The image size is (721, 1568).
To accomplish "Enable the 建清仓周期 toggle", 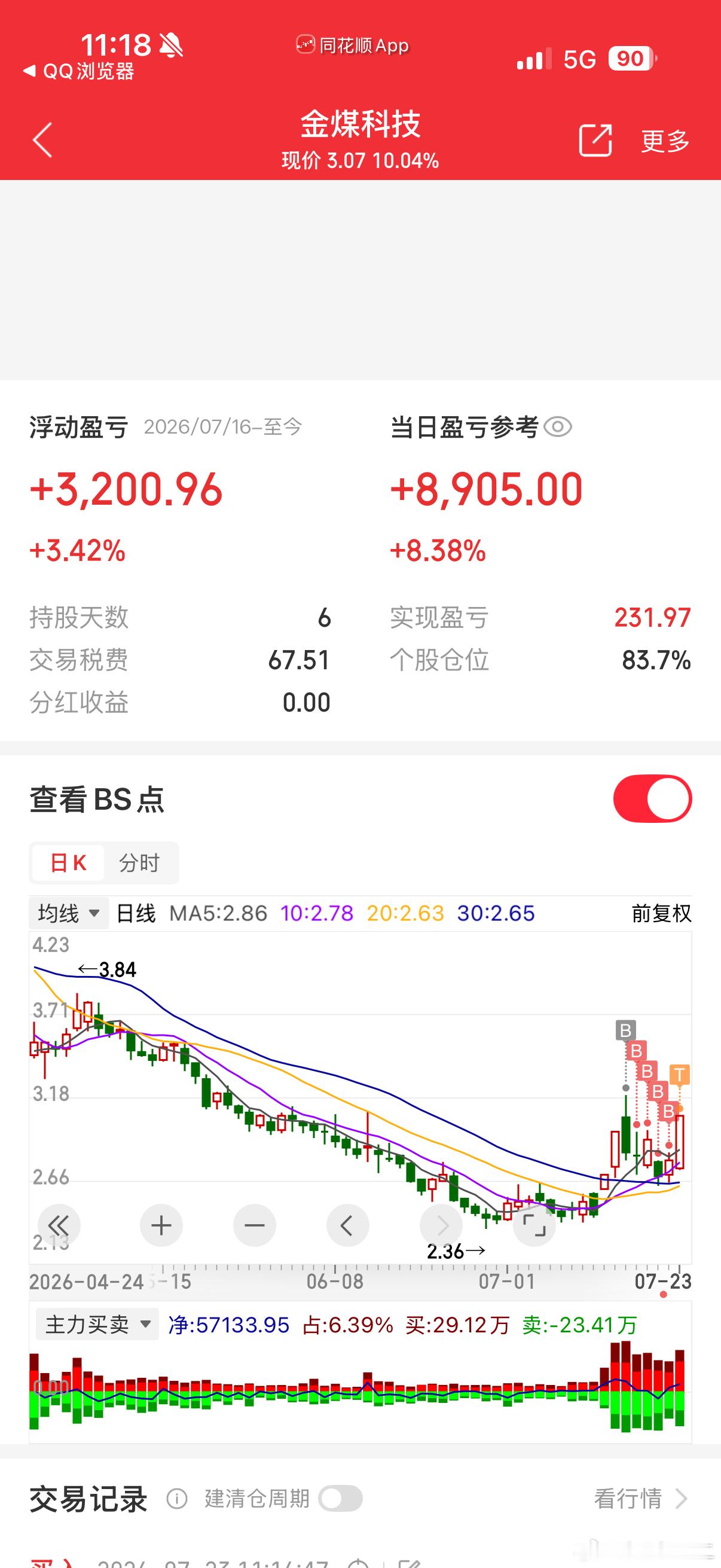I will pyautogui.click(x=340, y=1498).
